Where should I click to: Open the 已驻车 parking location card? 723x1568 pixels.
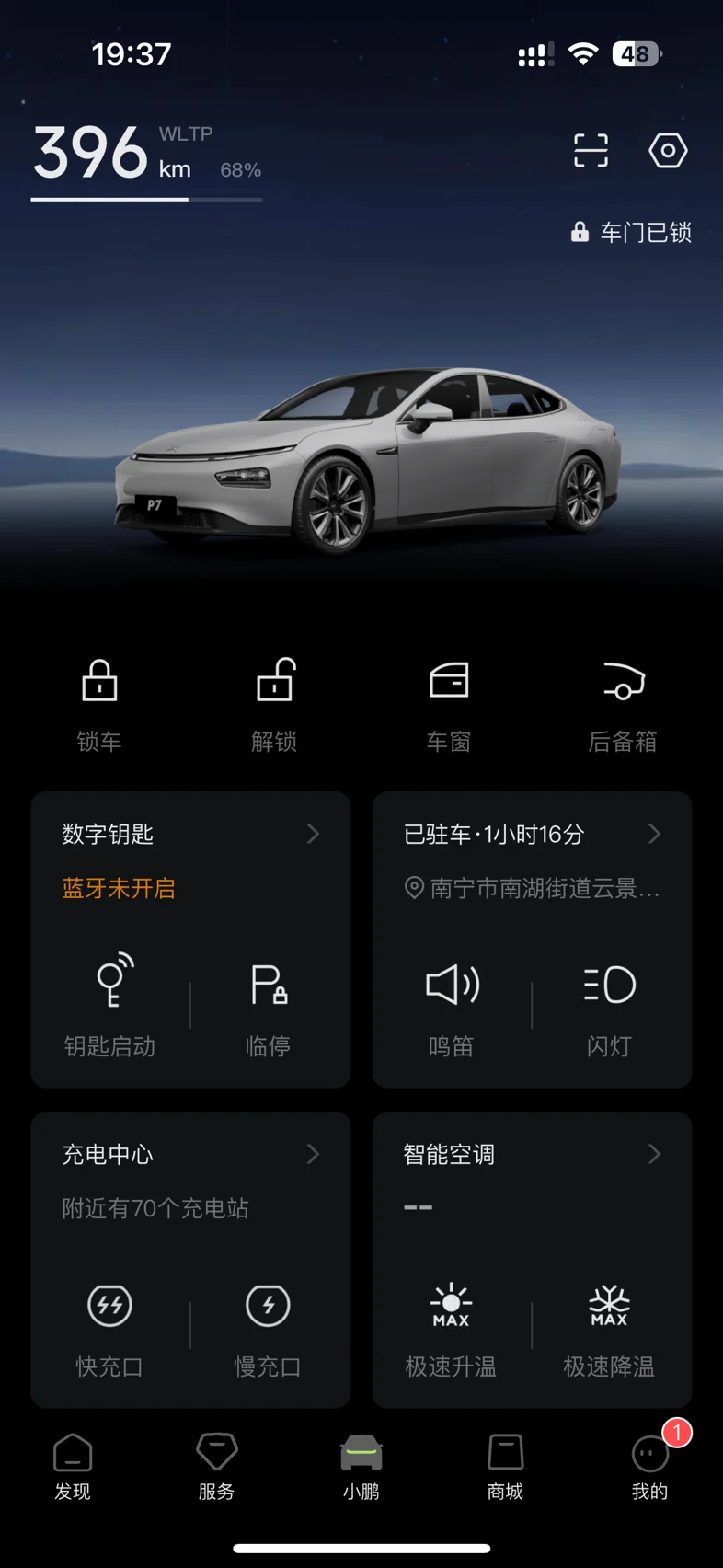click(x=532, y=835)
